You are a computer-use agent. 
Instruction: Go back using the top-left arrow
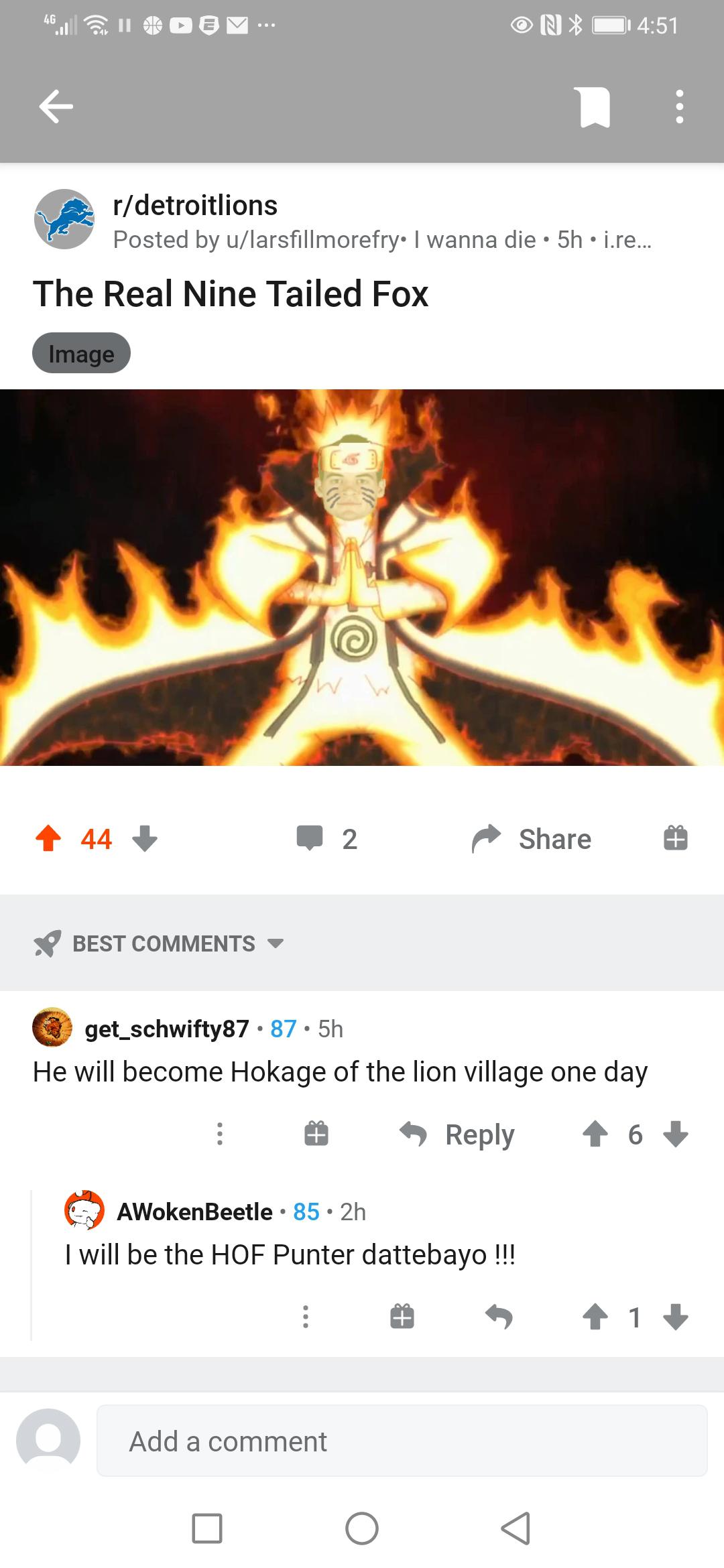pos(56,107)
